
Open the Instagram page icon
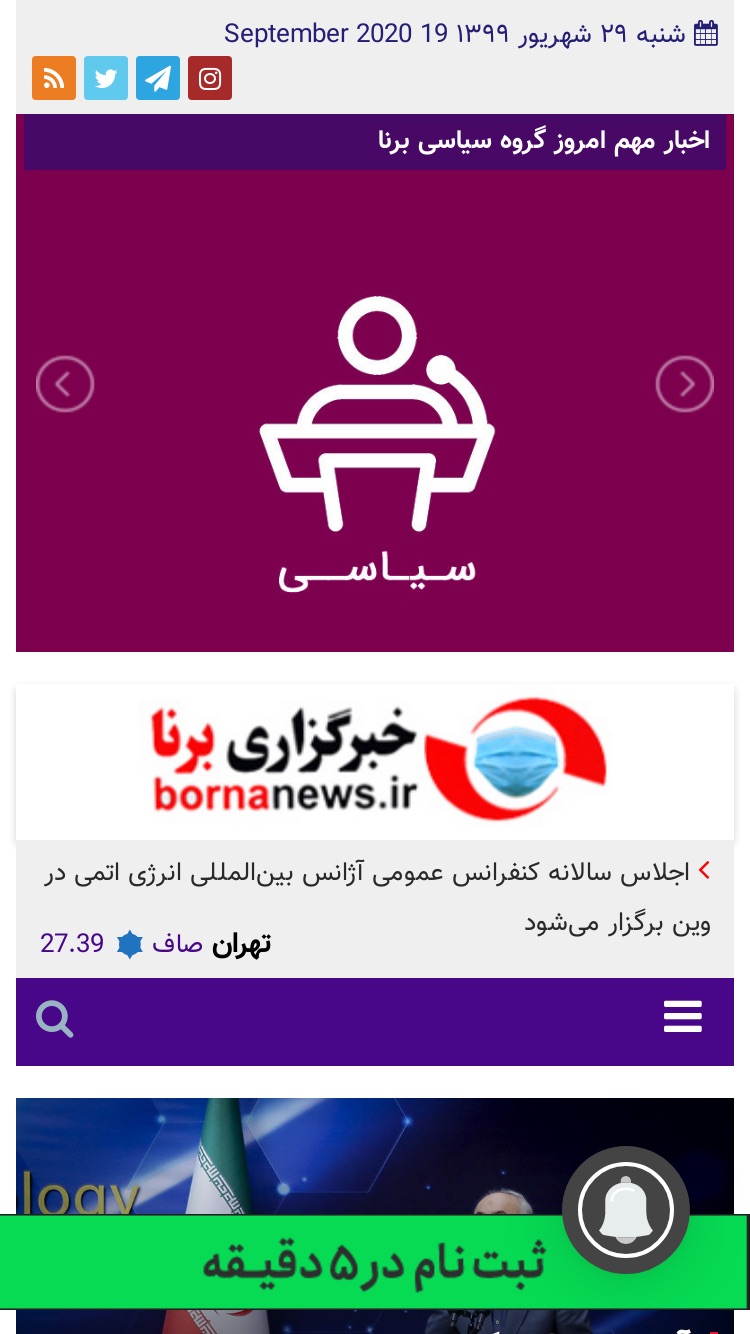(x=210, y=78)
